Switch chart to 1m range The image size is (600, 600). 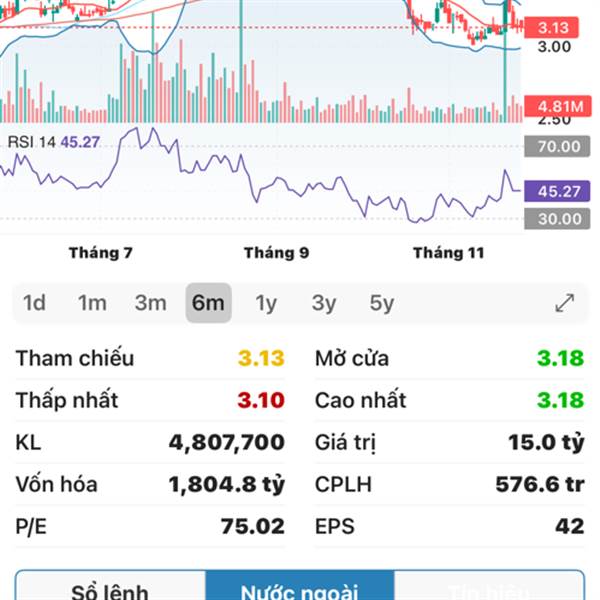point(92,303)
